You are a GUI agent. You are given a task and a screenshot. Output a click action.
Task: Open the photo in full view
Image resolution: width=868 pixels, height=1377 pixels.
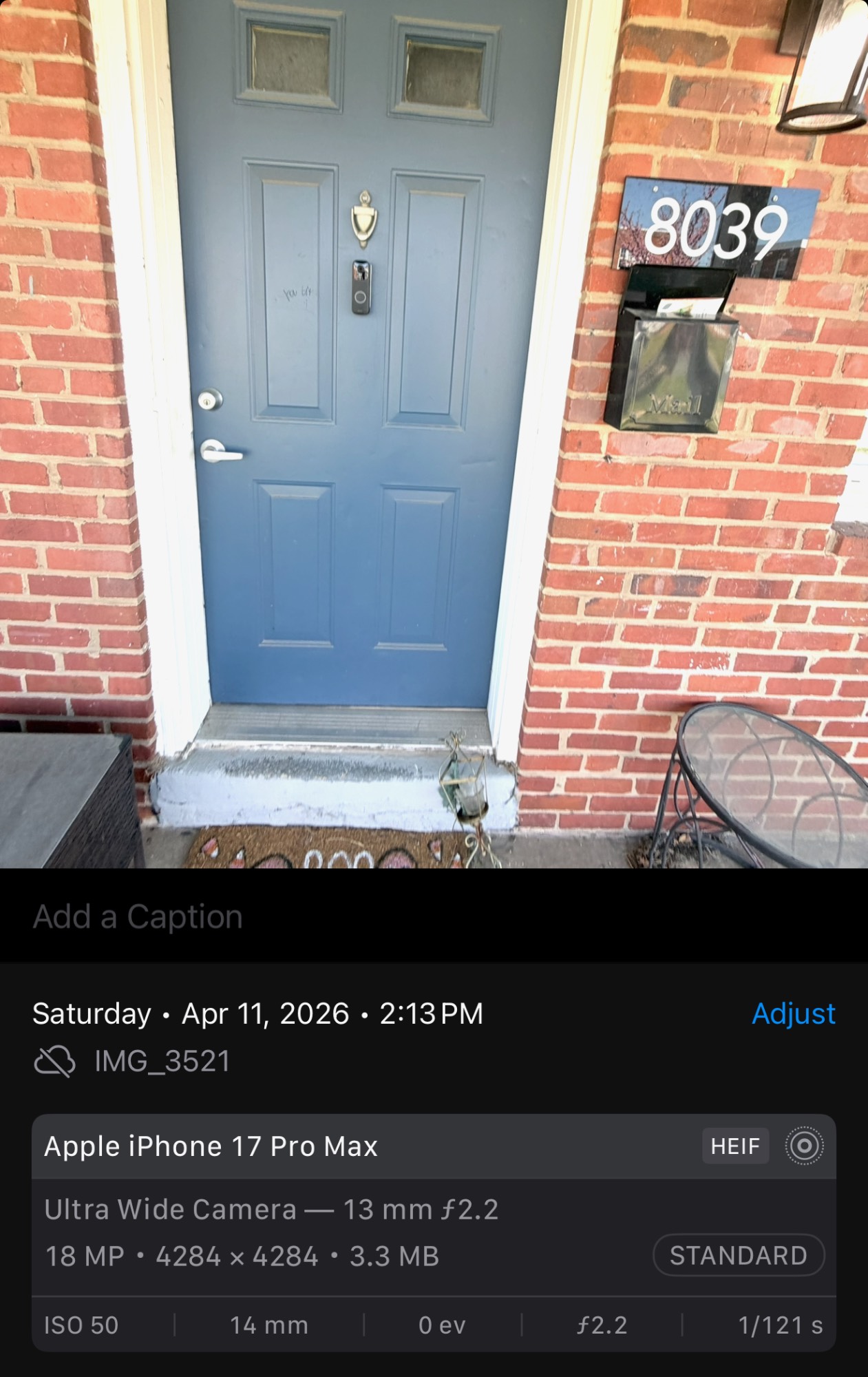tap(434, 434)
